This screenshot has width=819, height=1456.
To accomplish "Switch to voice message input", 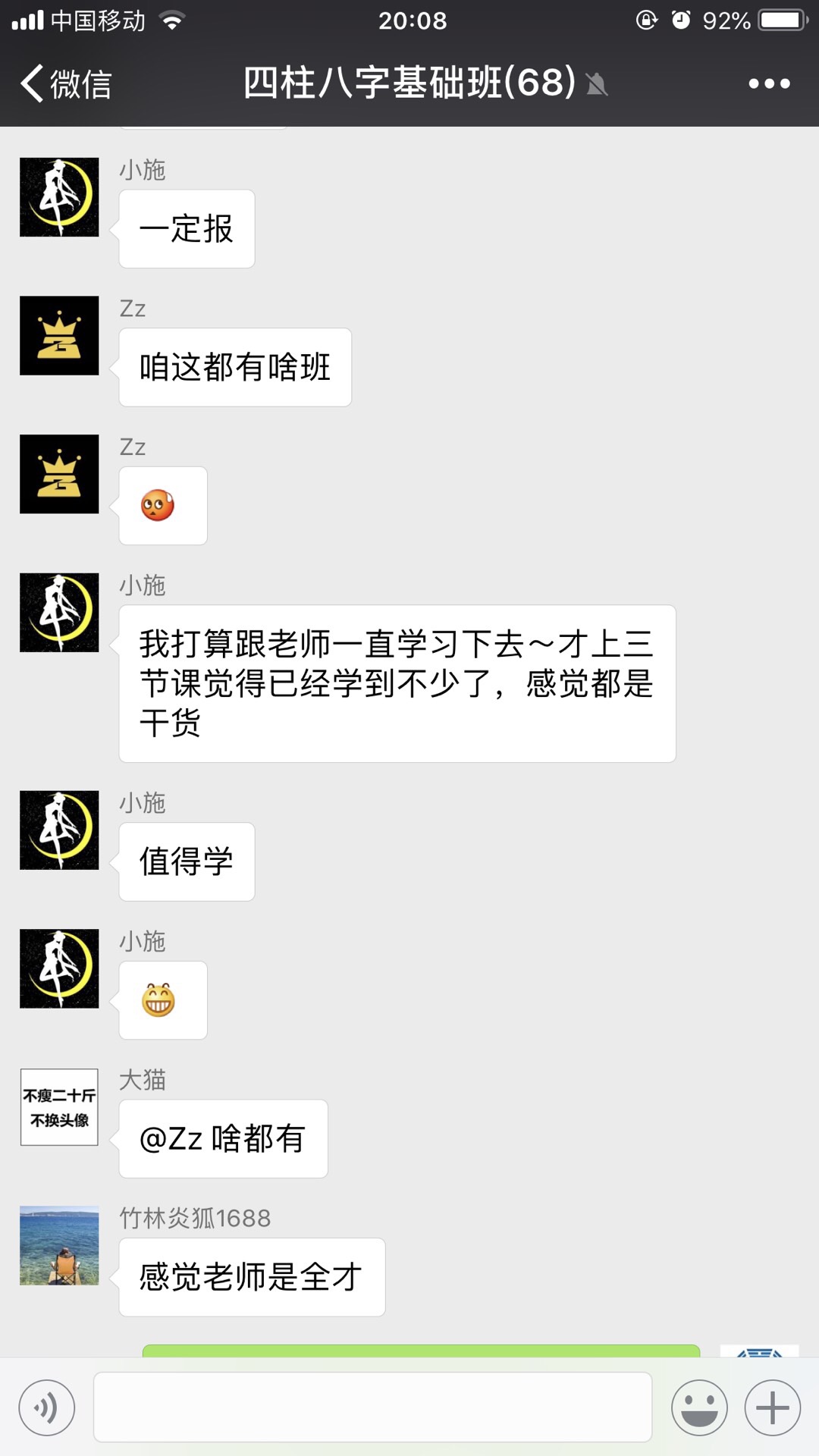I will [47, 1408].
